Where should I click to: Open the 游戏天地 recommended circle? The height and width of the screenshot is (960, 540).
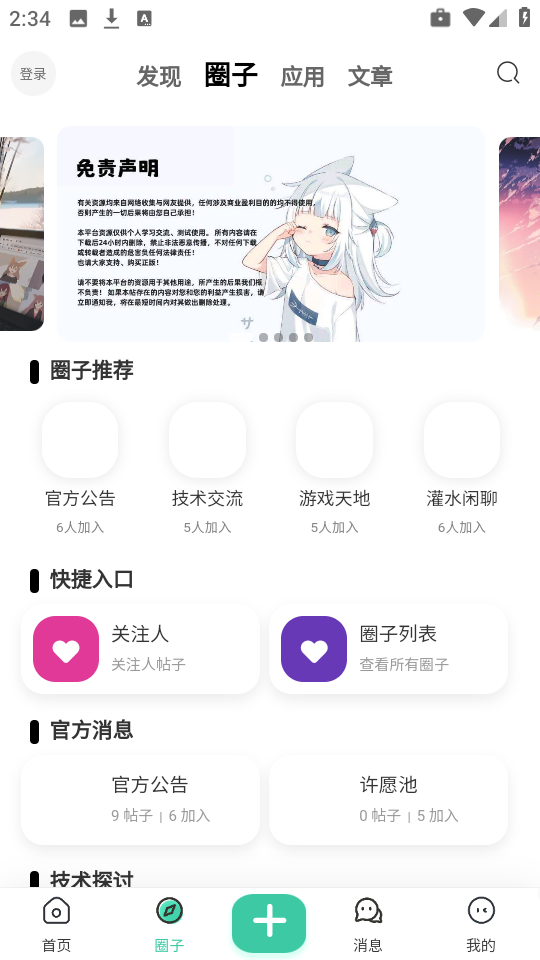334,468
